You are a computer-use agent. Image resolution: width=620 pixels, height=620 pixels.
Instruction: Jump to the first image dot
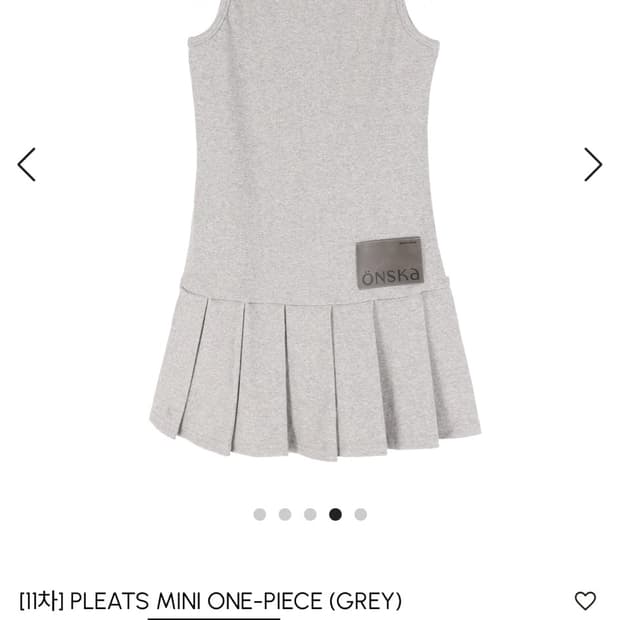pos(259,514)
